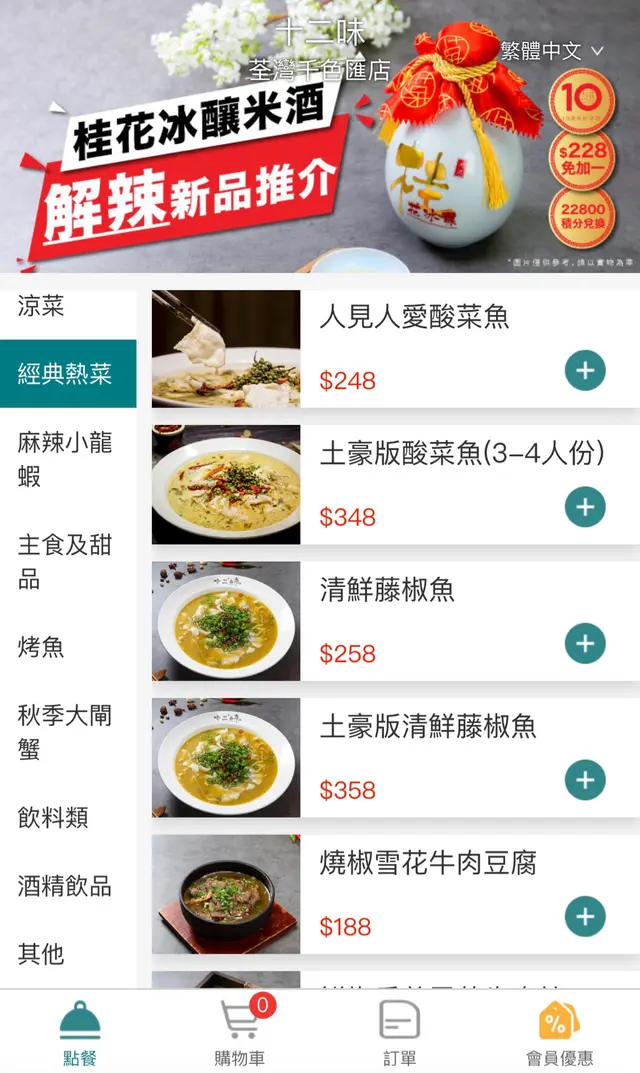Add 燒椒雪花牛肉豆腐 to the cart

pos(585,916)
